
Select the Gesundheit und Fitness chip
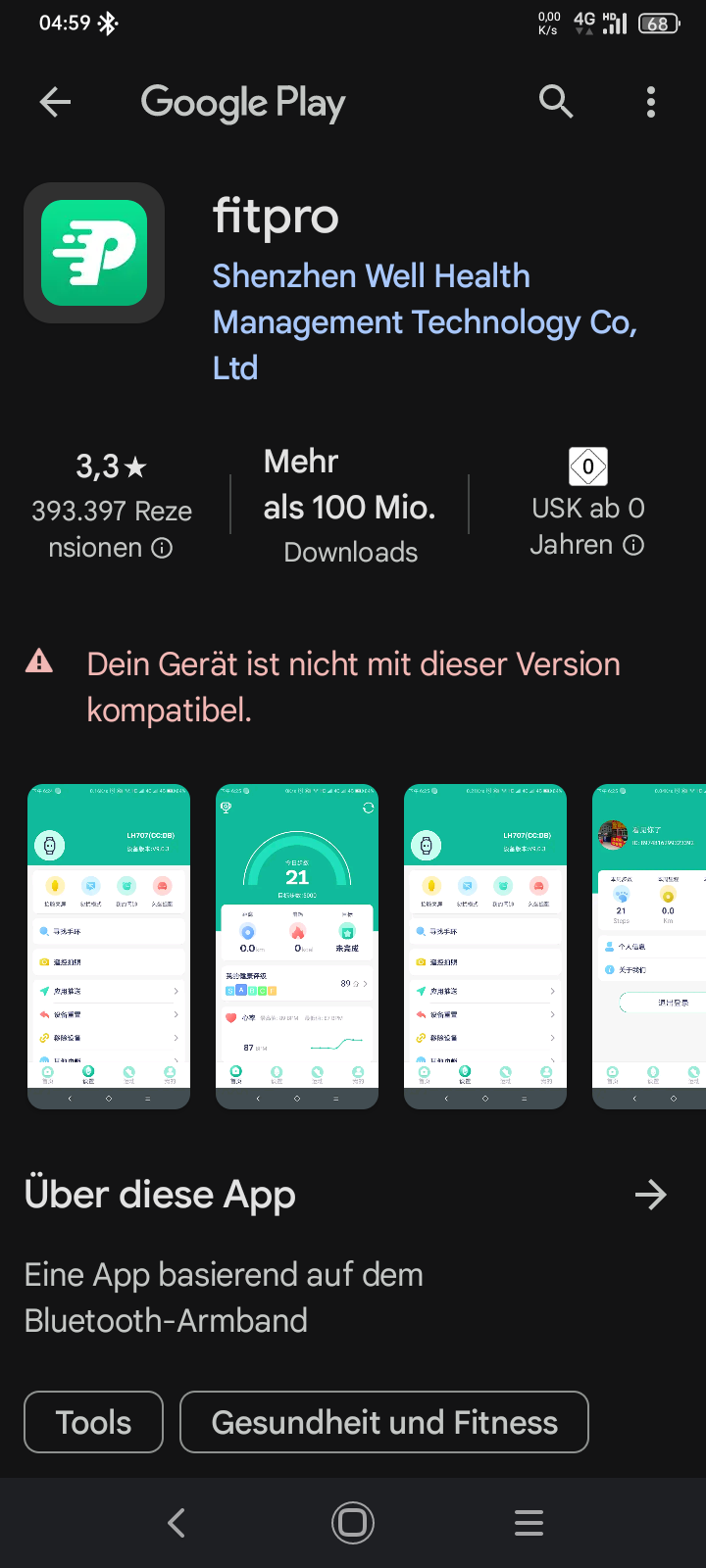coord(384,1422)
